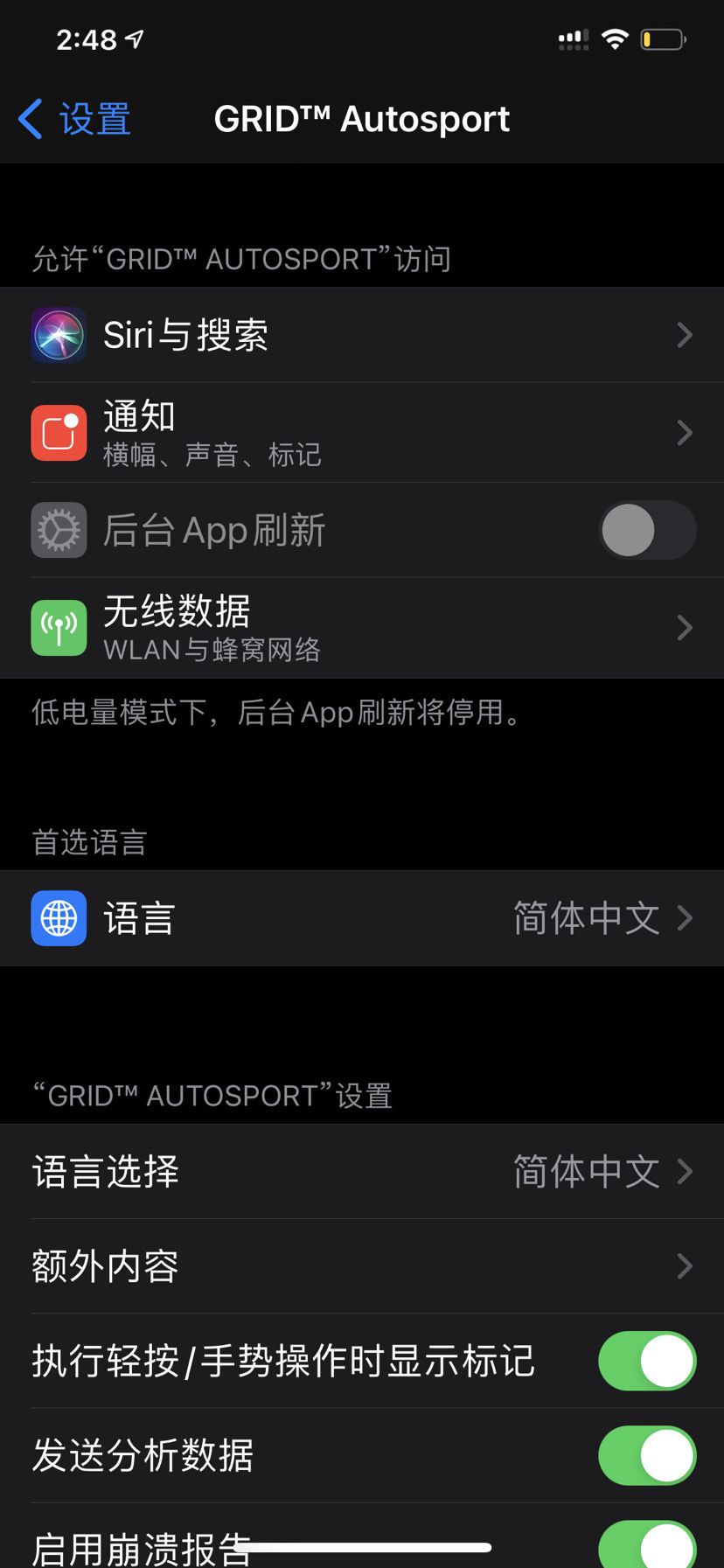Open 语言选择 option
724x1568 pixels.
[x=362, y=1172]
